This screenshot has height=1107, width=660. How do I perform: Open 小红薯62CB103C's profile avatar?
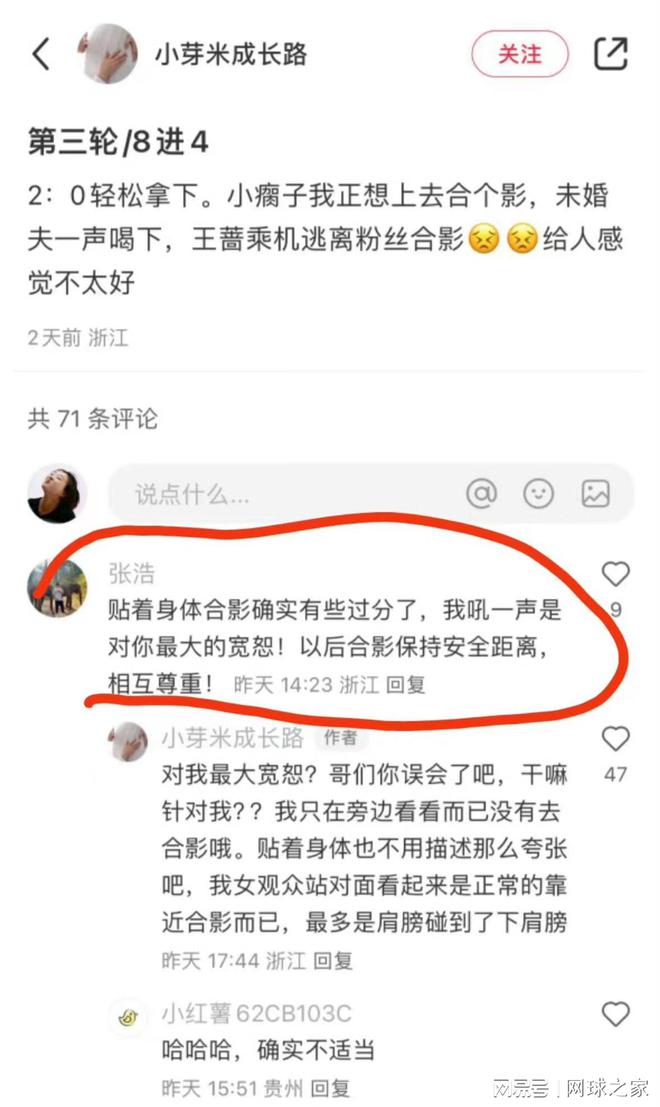click(x=128, y=1016)
